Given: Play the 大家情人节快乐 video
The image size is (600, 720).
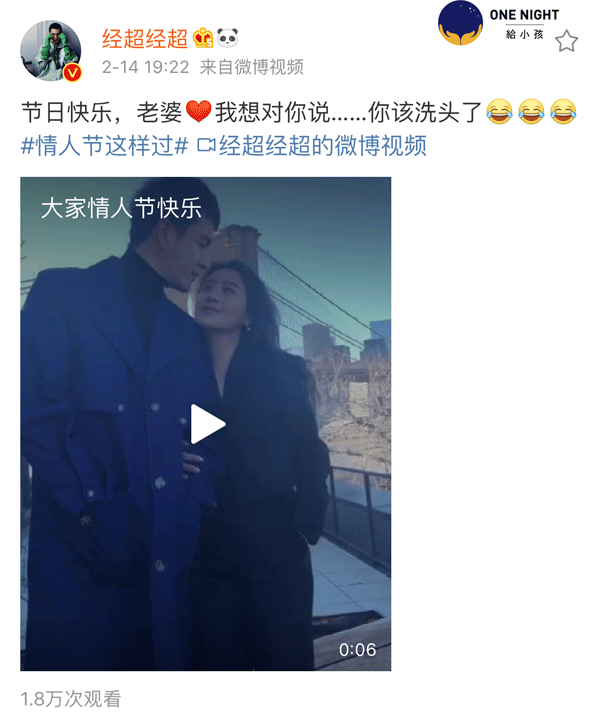Looking at the screenshot, I should pyautogui.click(x=207, y=424).
